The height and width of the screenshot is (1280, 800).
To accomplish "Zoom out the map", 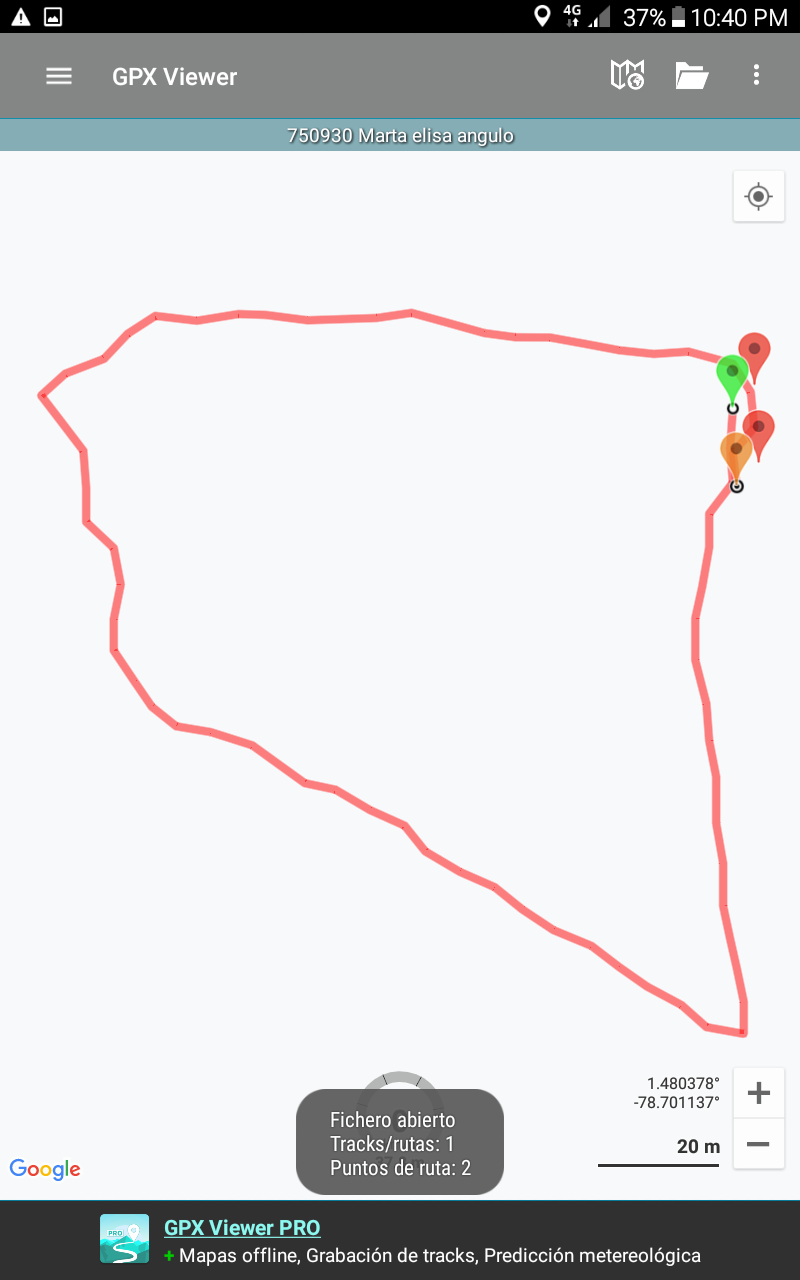I will (x=758, y=1144).
